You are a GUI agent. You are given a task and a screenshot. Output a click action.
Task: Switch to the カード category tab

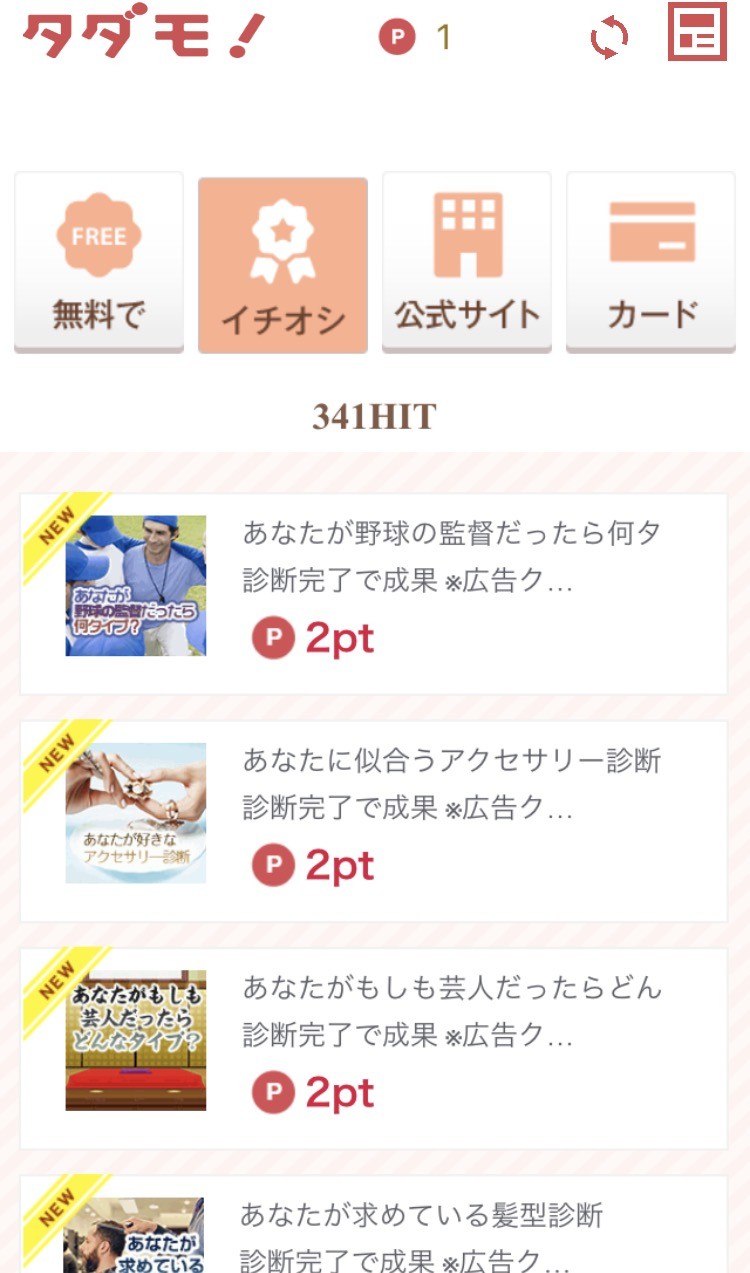(651, 262)
